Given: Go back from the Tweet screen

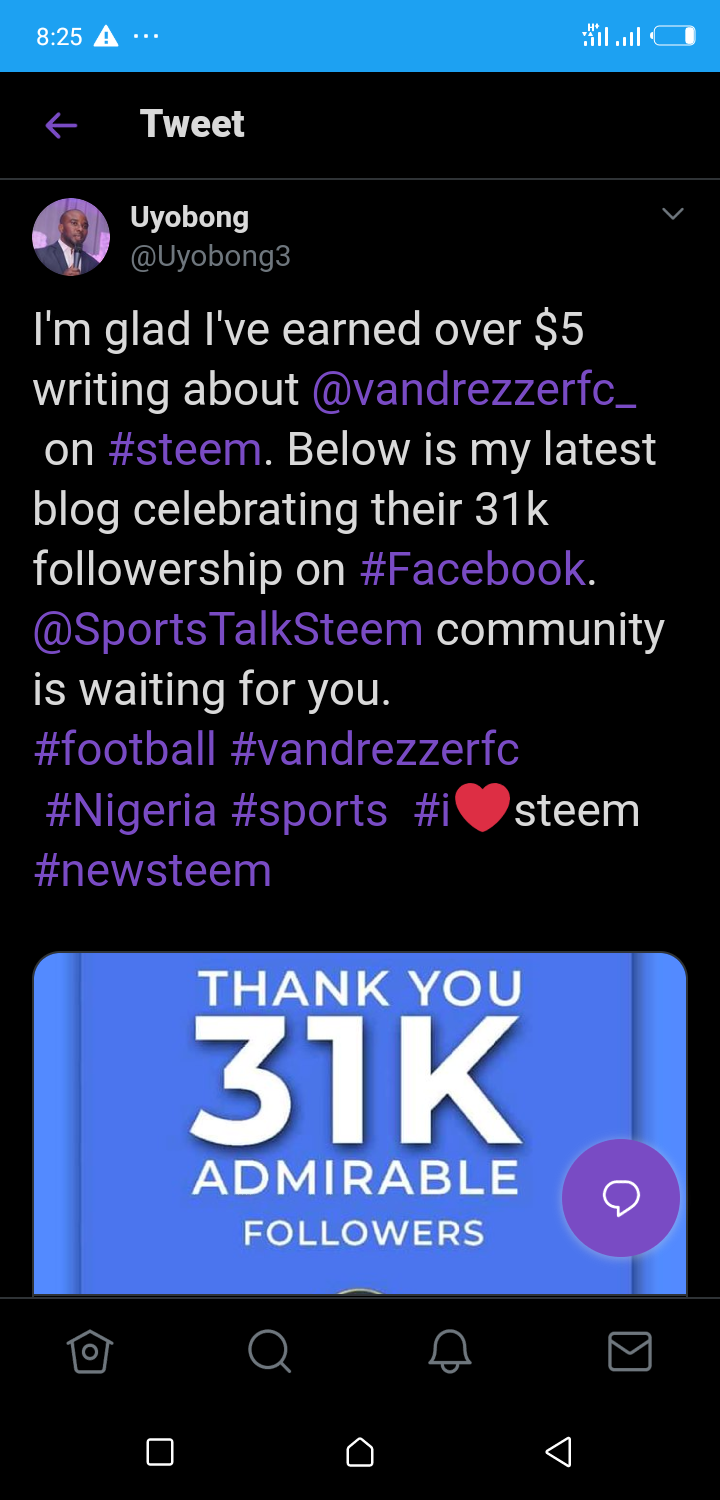Looking at the screenshot, I should [x=61, y=125].
